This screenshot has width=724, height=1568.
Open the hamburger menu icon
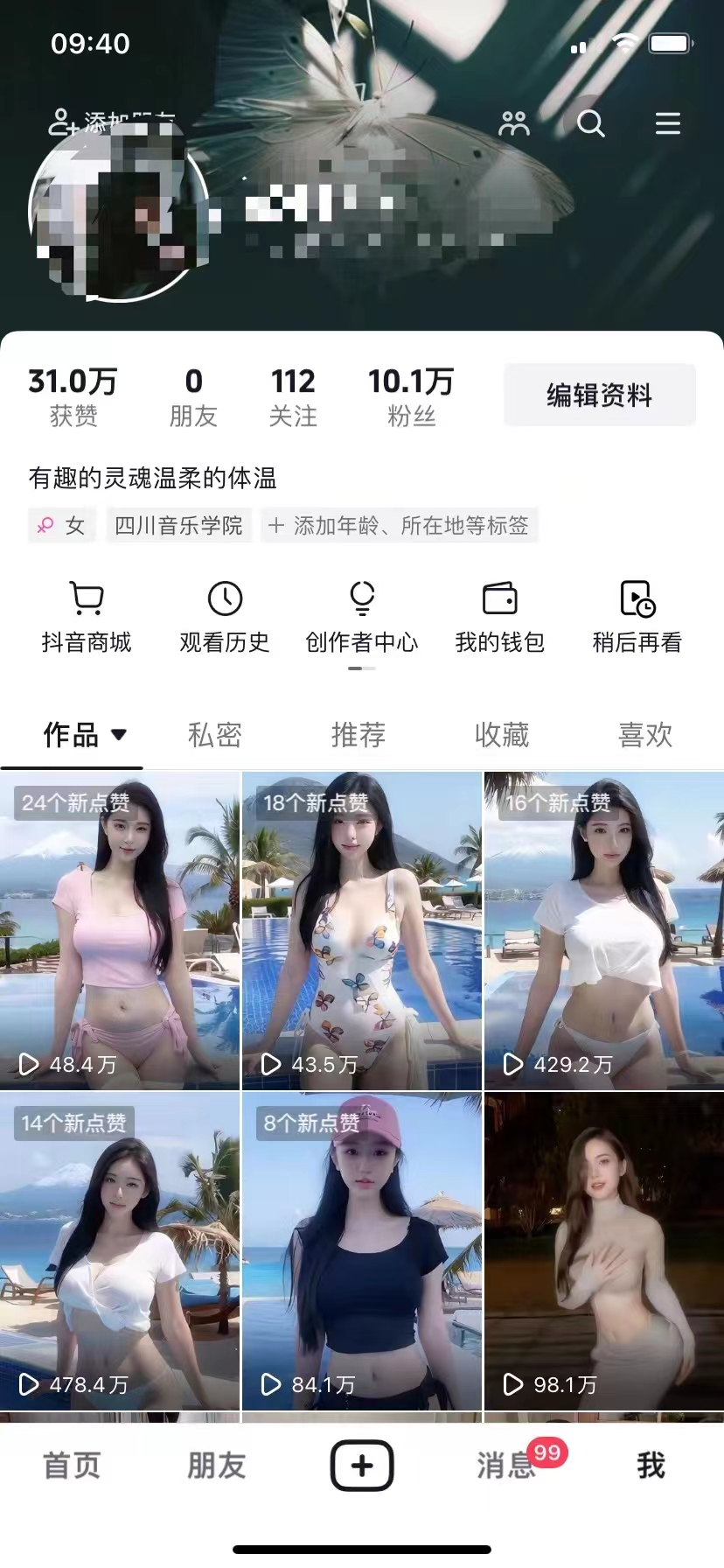pos(668,123)
